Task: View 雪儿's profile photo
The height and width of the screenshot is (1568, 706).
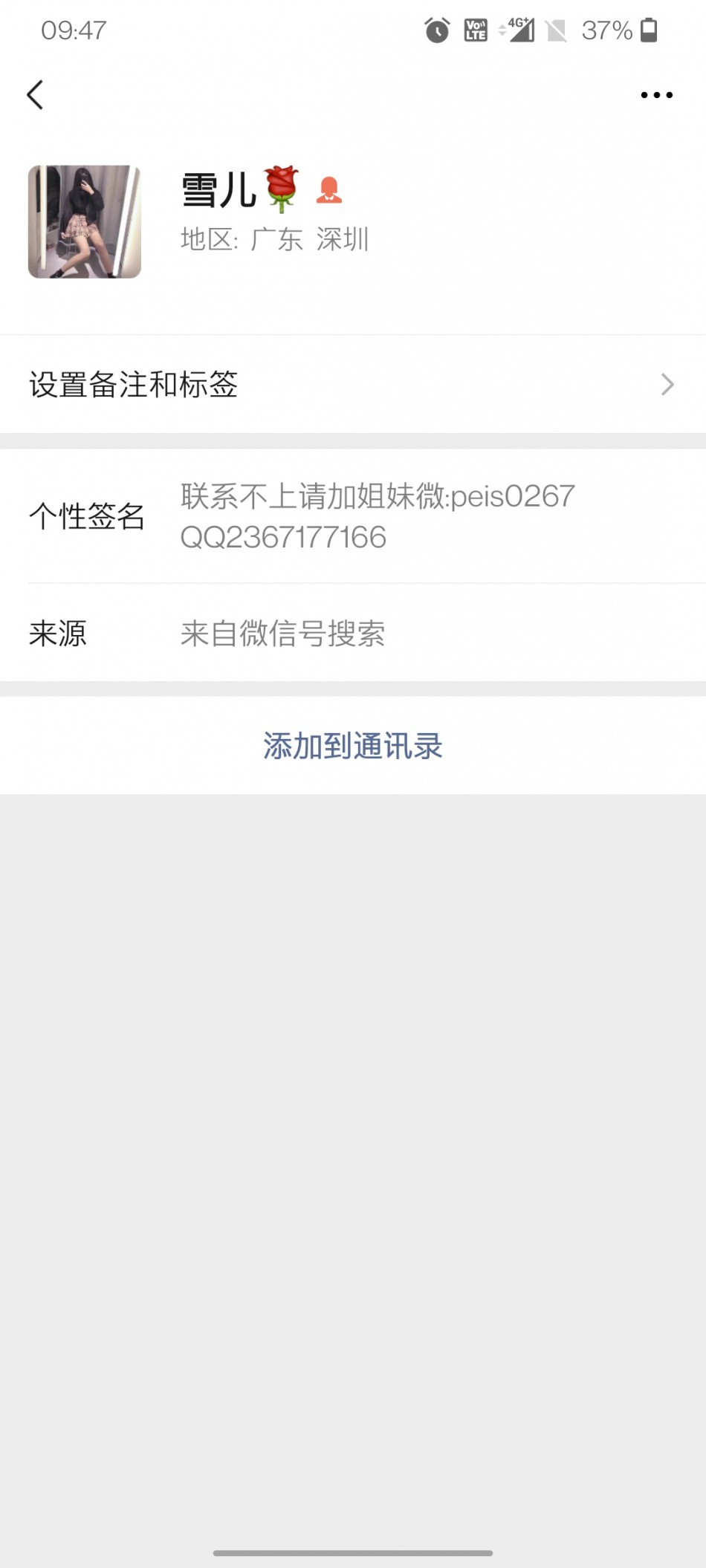Action: (x=85, y=222)
